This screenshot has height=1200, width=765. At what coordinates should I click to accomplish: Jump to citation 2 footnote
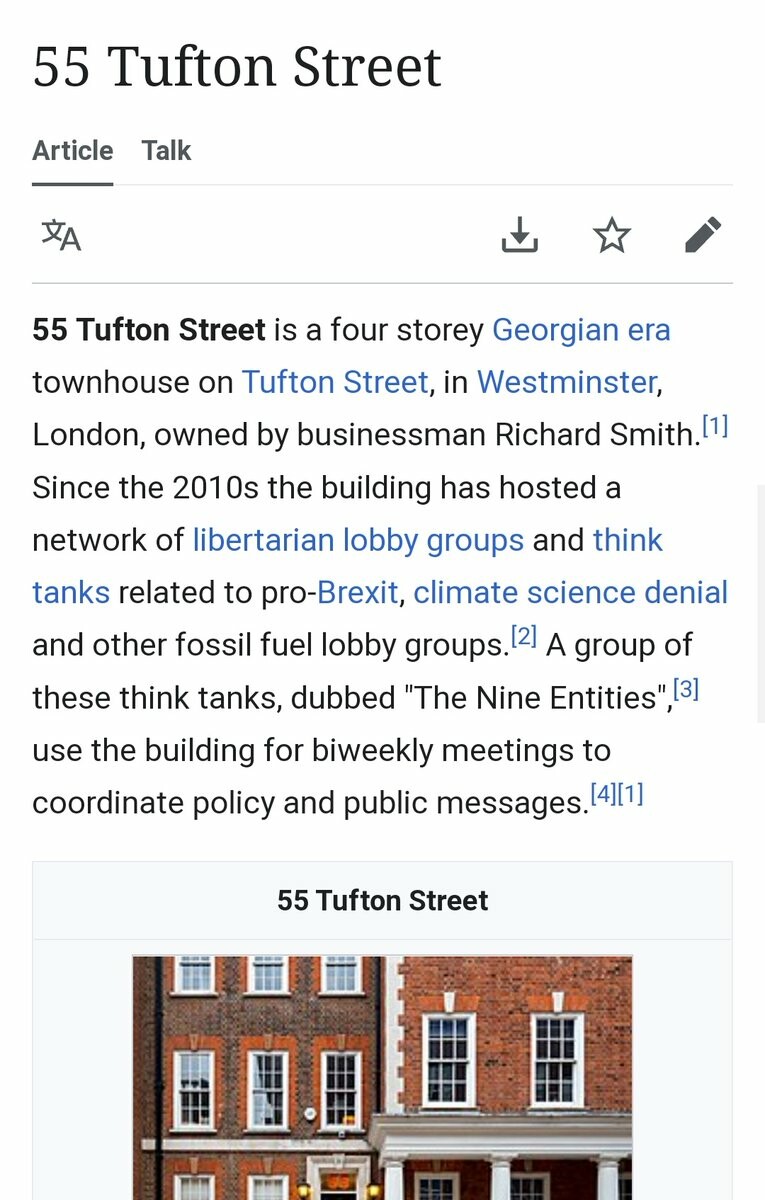524,636
